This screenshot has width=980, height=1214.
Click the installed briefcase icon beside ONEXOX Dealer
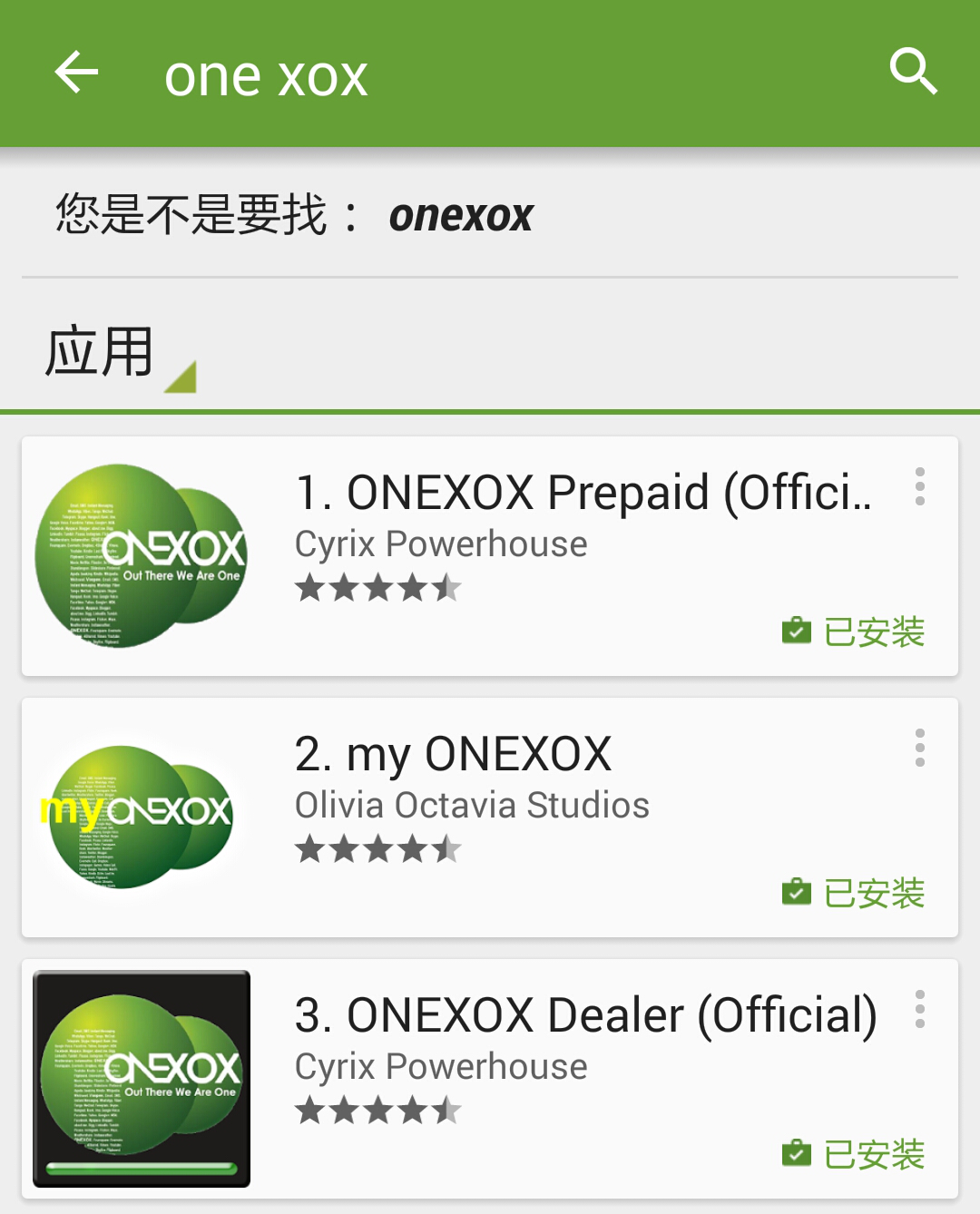click(x=796, y=1152)
